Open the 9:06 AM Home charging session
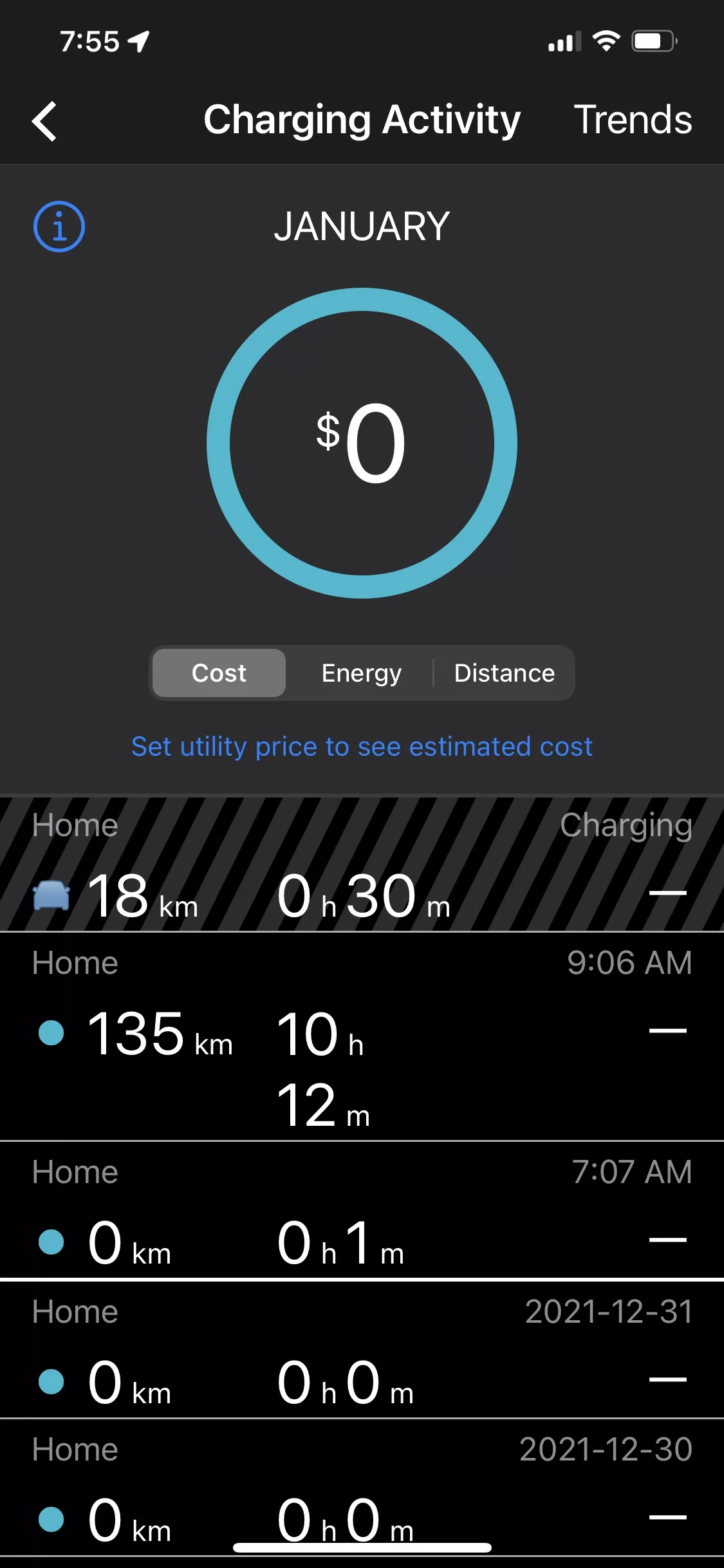The image size is (724, 1568). 362,1035
